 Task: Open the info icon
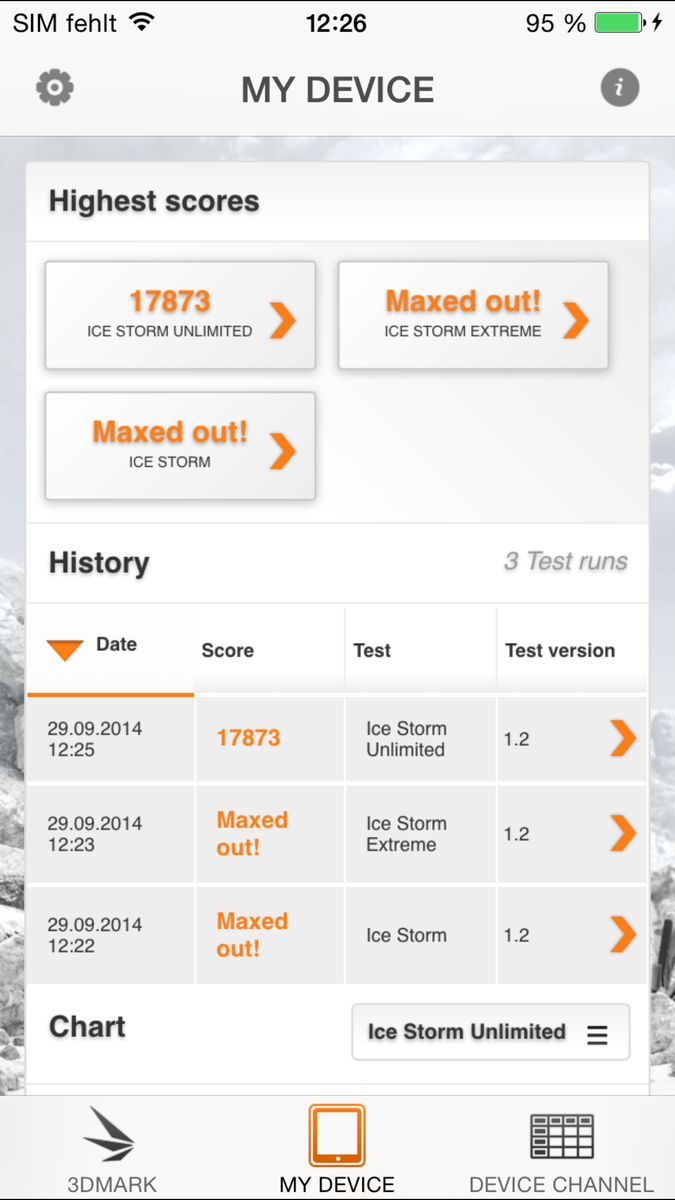619,88
